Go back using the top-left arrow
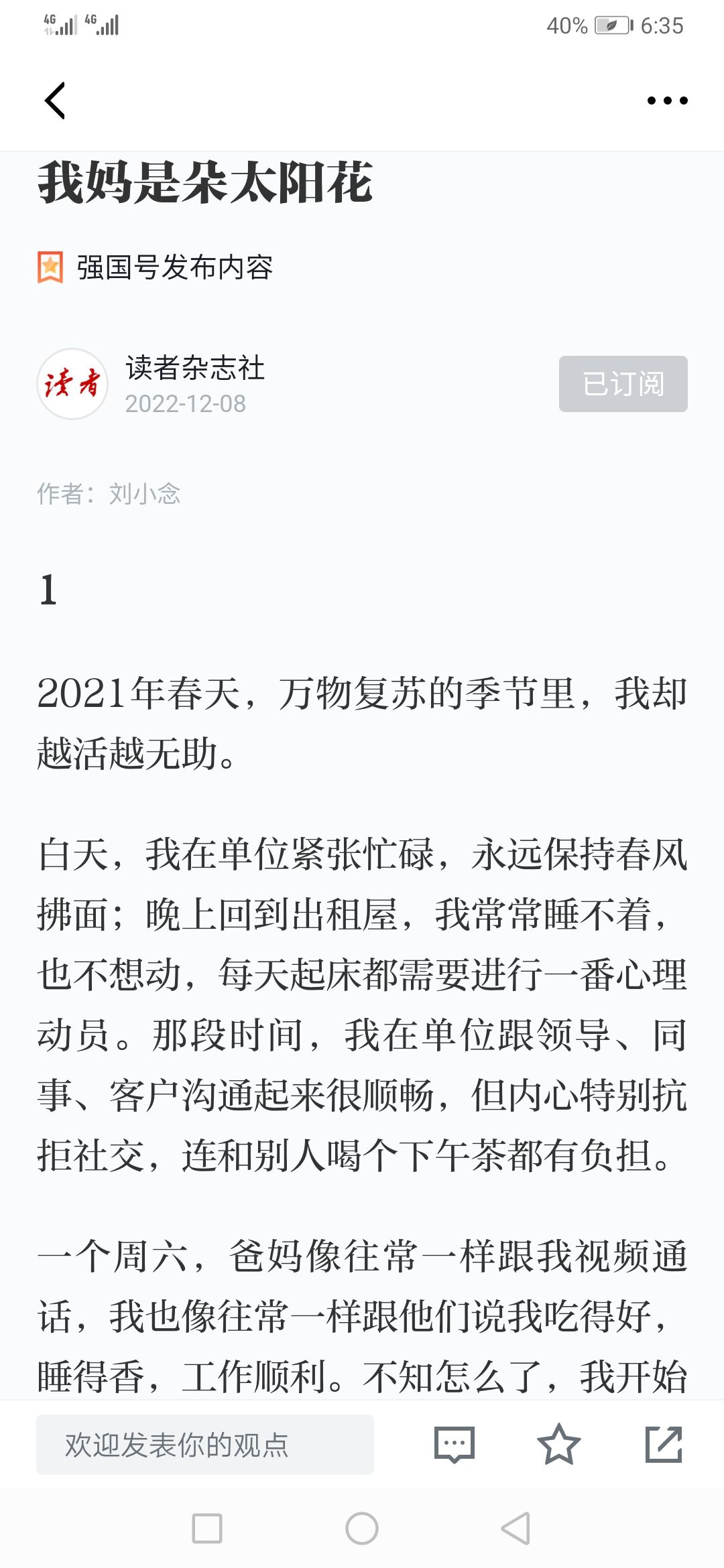Screen dimensions: 724x1568 pos(55,101)
